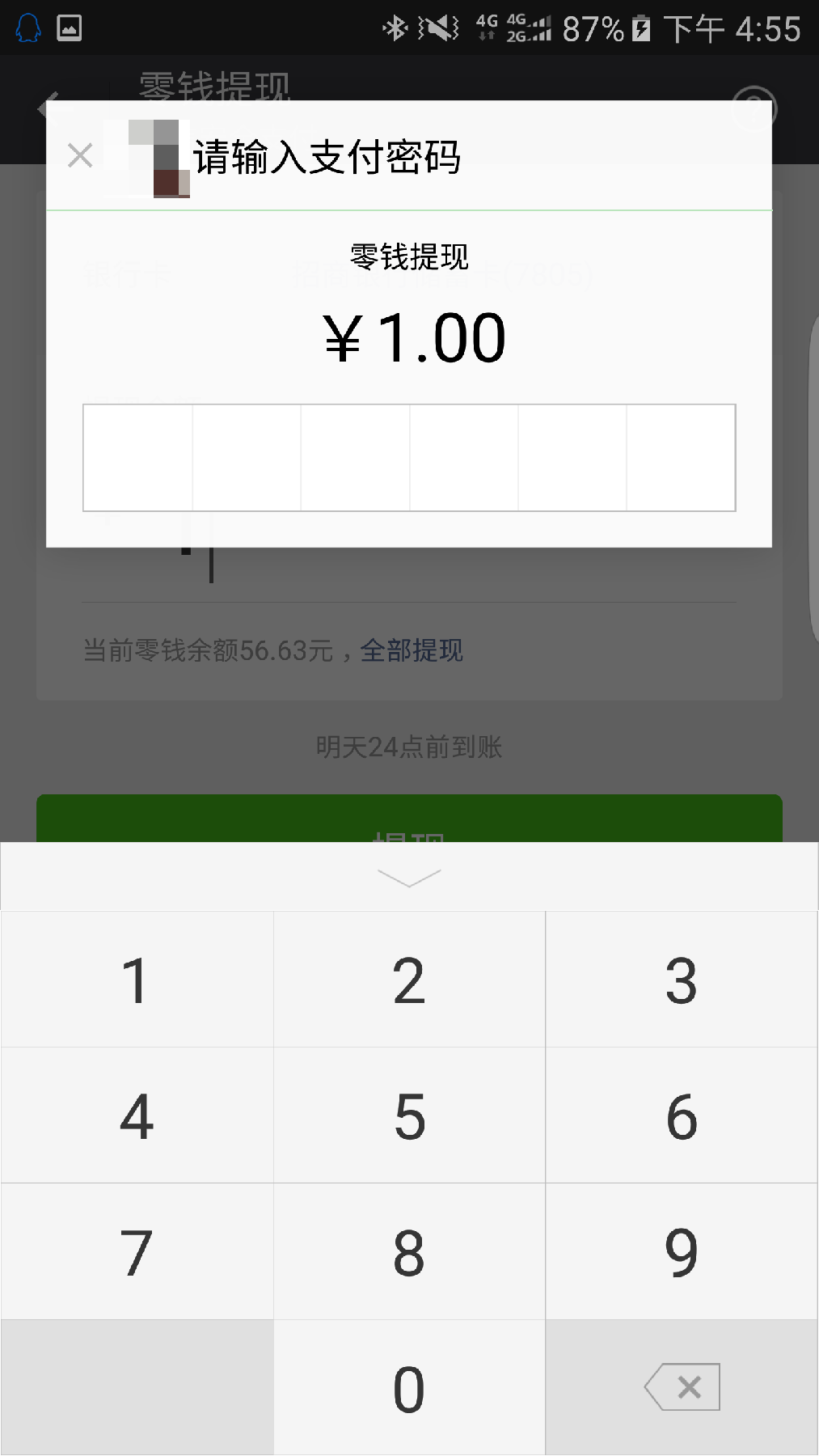Enter digit 8 on the keypad

pyautogui.click(x=409, y=1252)
